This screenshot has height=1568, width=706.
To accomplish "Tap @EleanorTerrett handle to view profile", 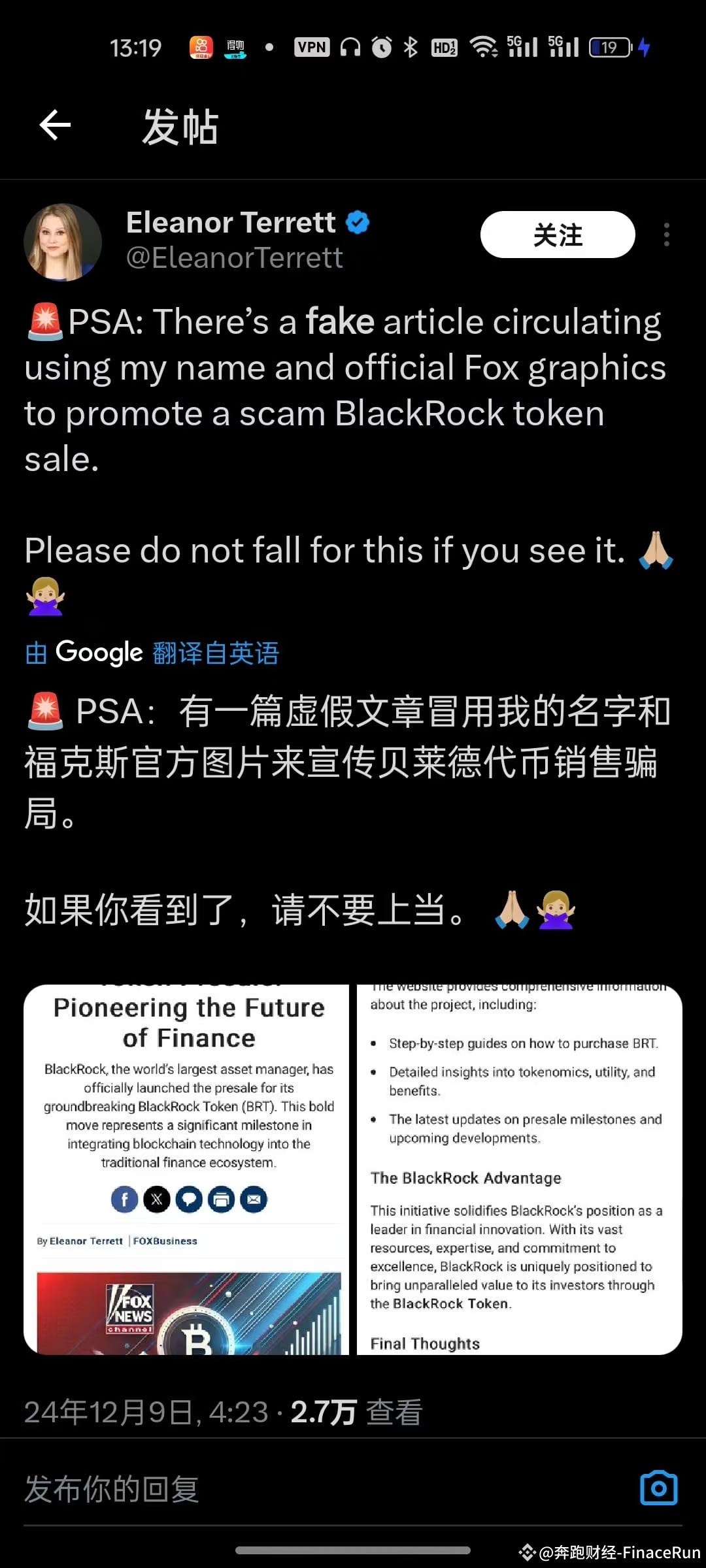I will [233, 258].
